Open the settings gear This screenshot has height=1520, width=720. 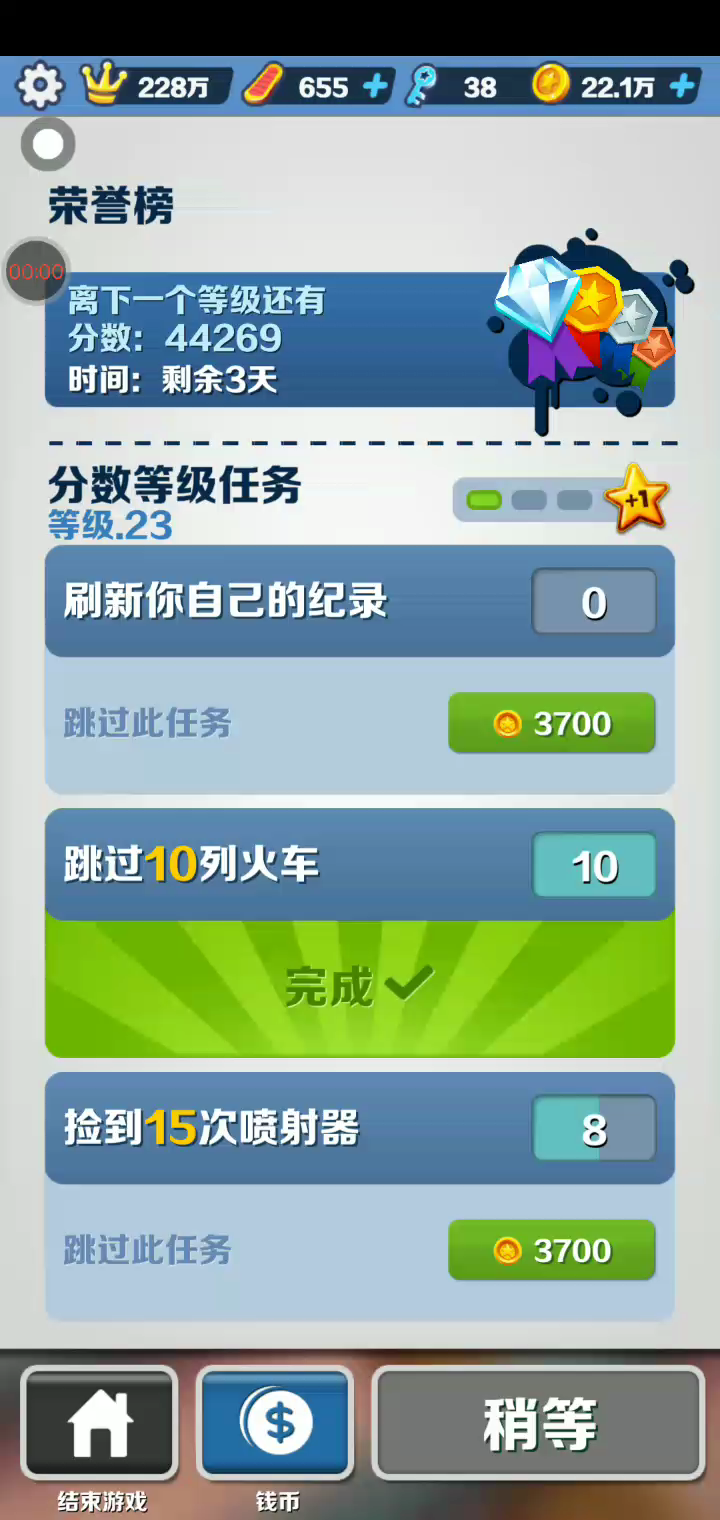[40, 86]
